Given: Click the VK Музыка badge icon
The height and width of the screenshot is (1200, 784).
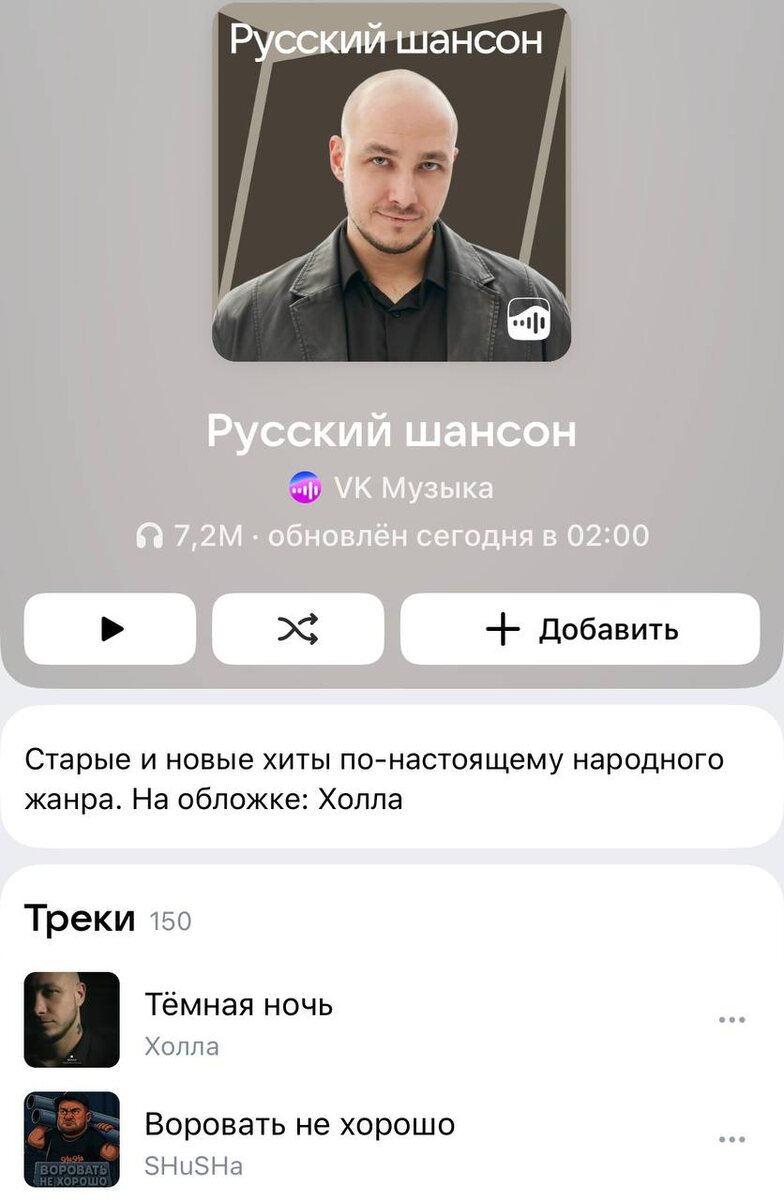Looking at the screenshot, I should tap(307, 488).
